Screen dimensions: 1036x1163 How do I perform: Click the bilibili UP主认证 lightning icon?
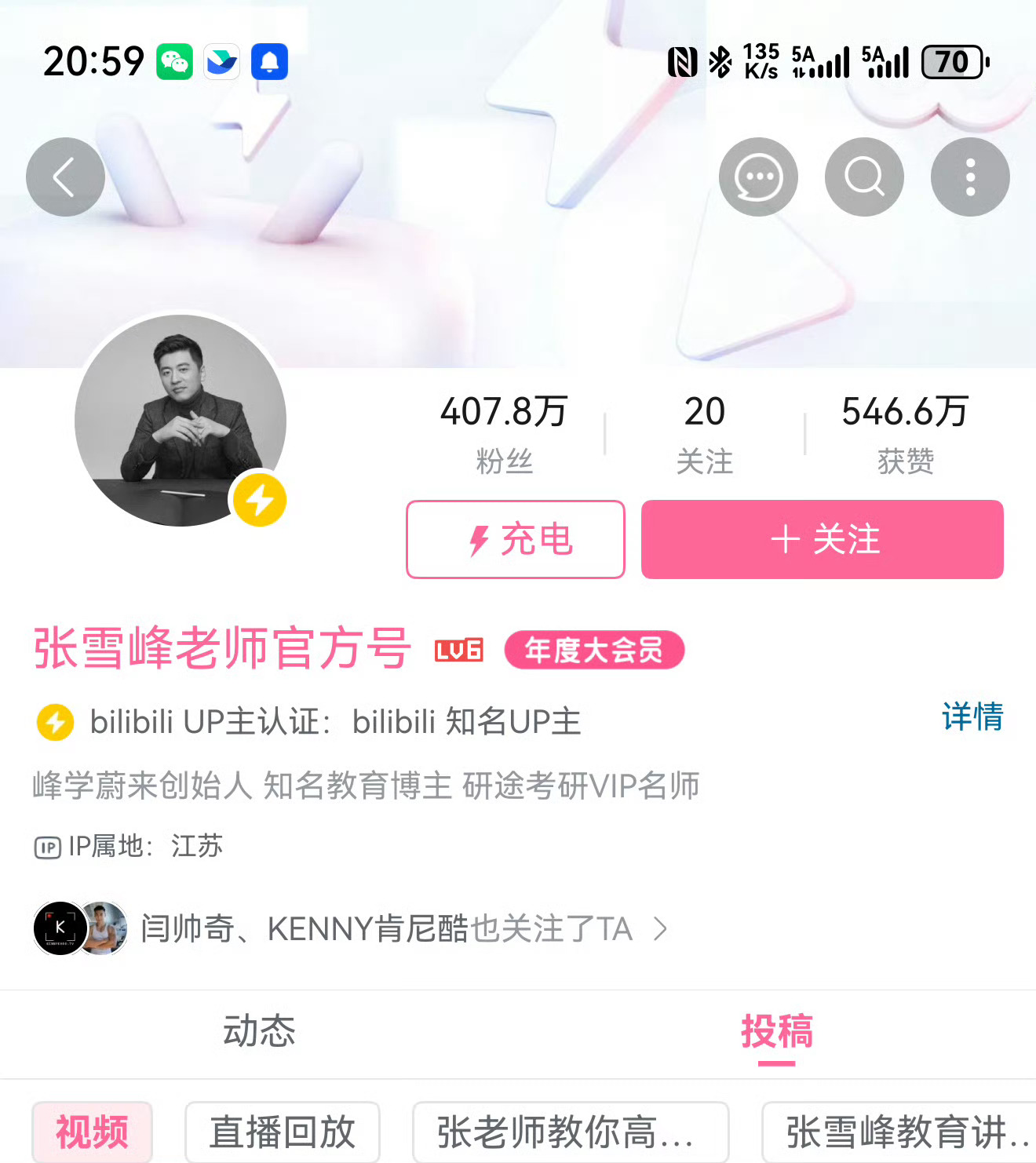[x=53, y=720]
